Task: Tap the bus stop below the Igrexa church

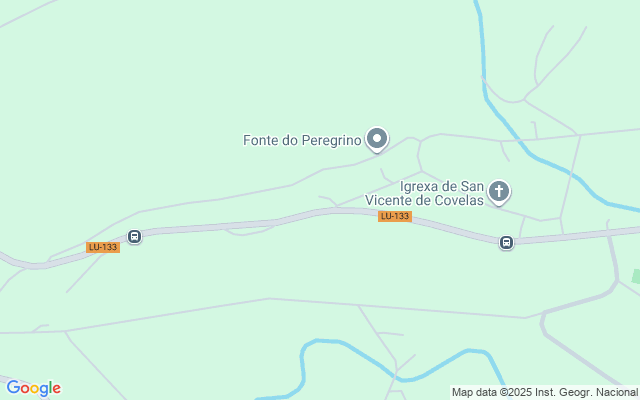Action: pos(506,242)
